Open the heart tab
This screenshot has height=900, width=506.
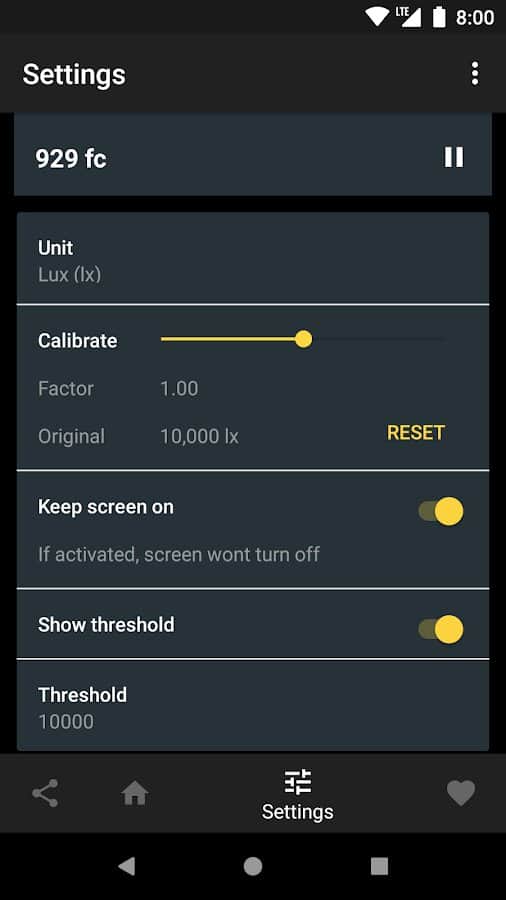click(461, 793)
